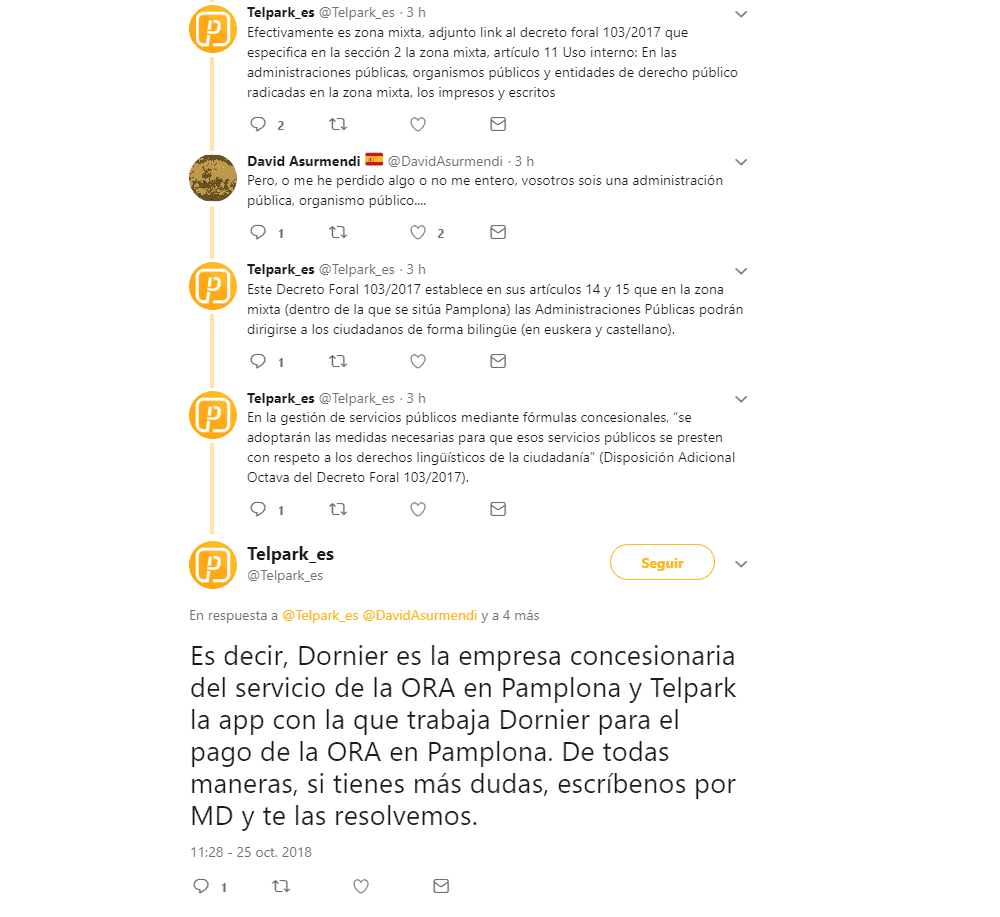Retweet the first tweet about decreto foral link

[338, 124]
